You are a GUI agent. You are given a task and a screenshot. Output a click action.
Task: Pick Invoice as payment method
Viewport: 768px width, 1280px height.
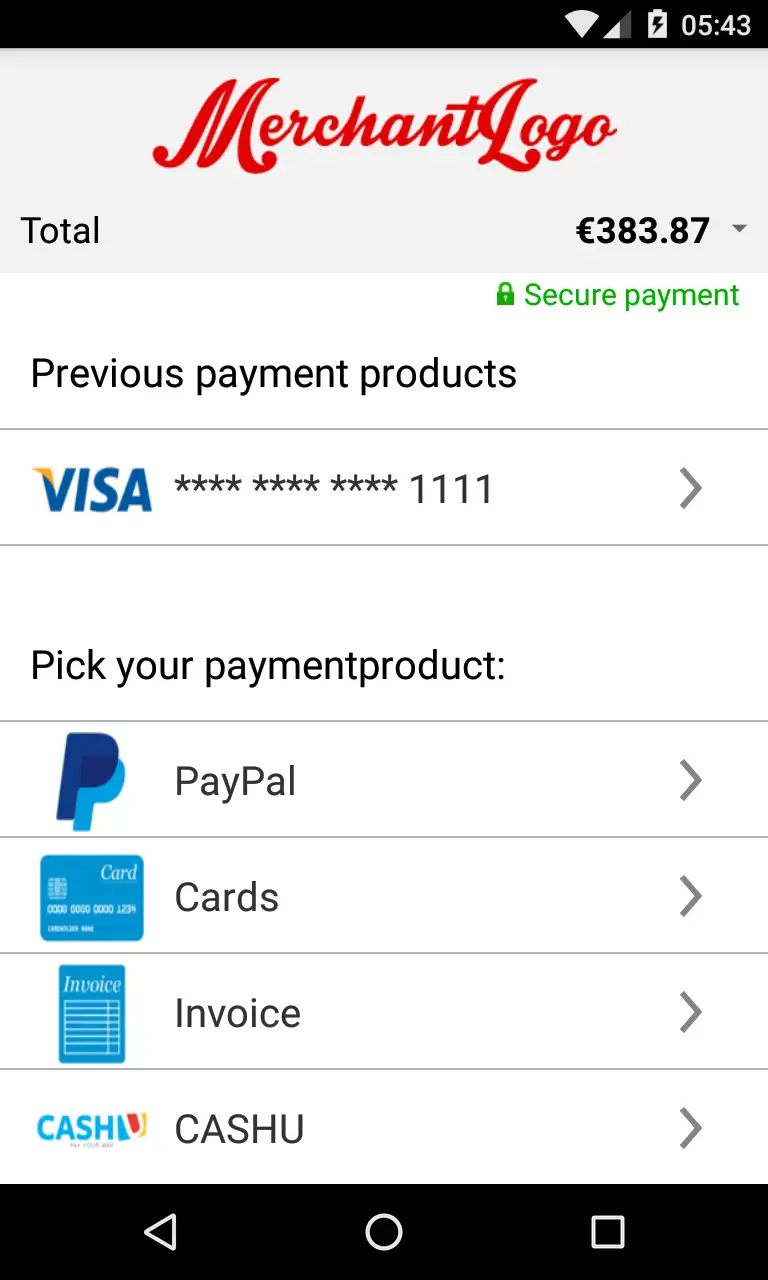point(384,1013)
